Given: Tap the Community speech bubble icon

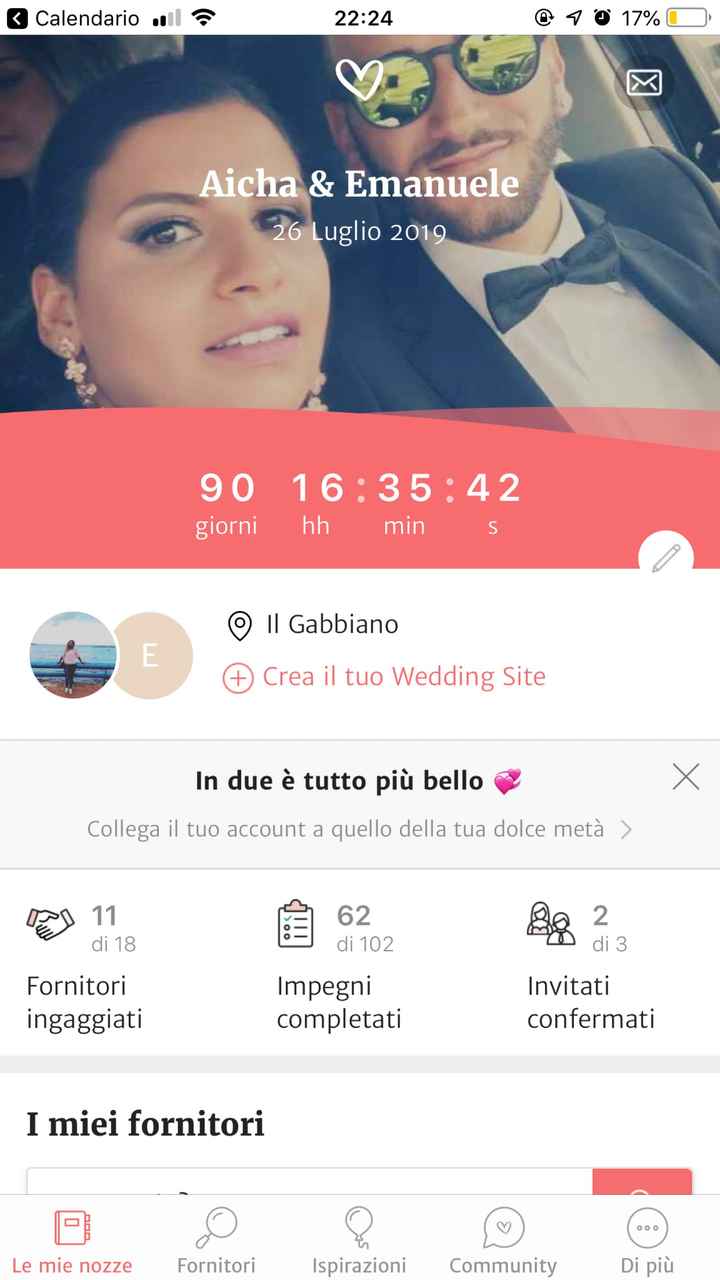Looking at the screenshot, I should 503,1227.
